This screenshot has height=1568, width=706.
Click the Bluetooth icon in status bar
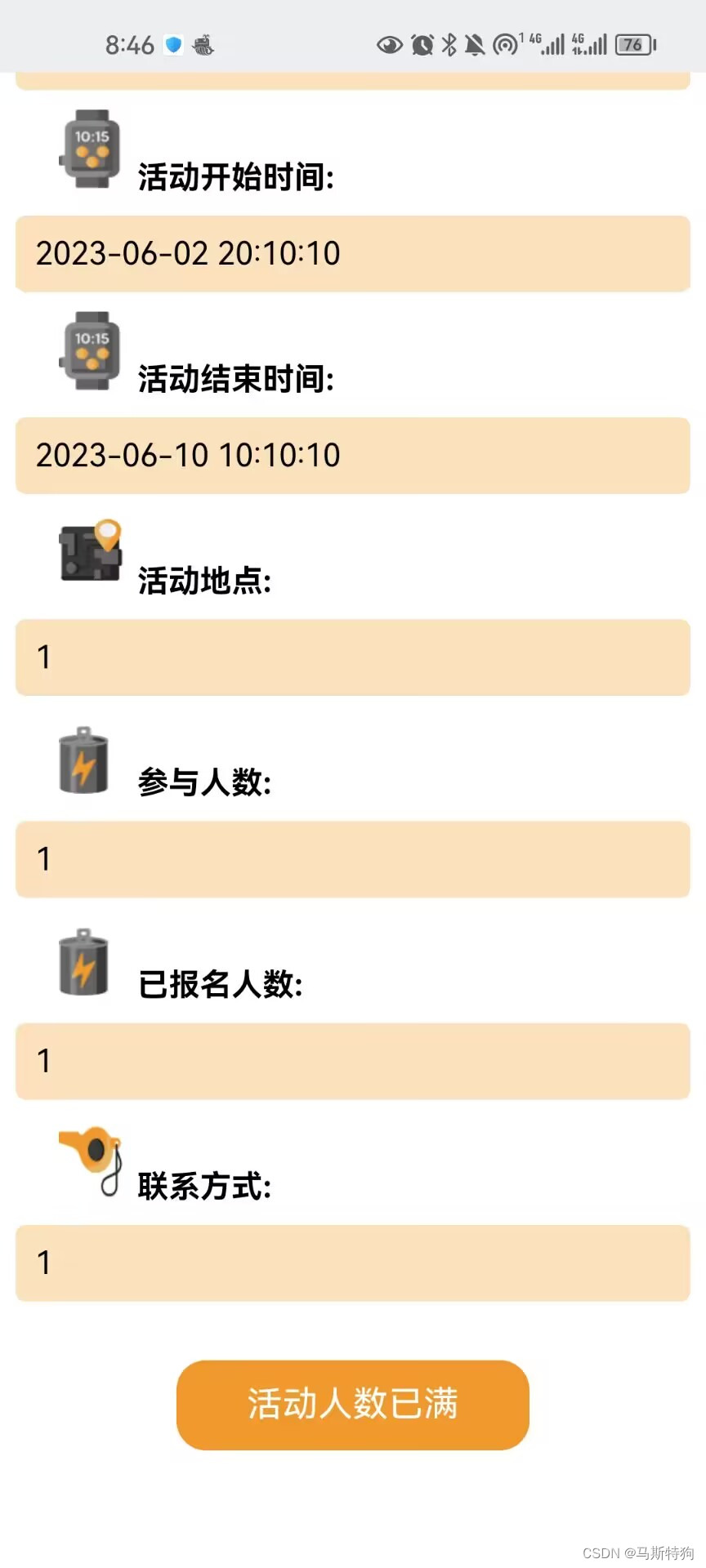pyautogui.click(x=448, y=46)
